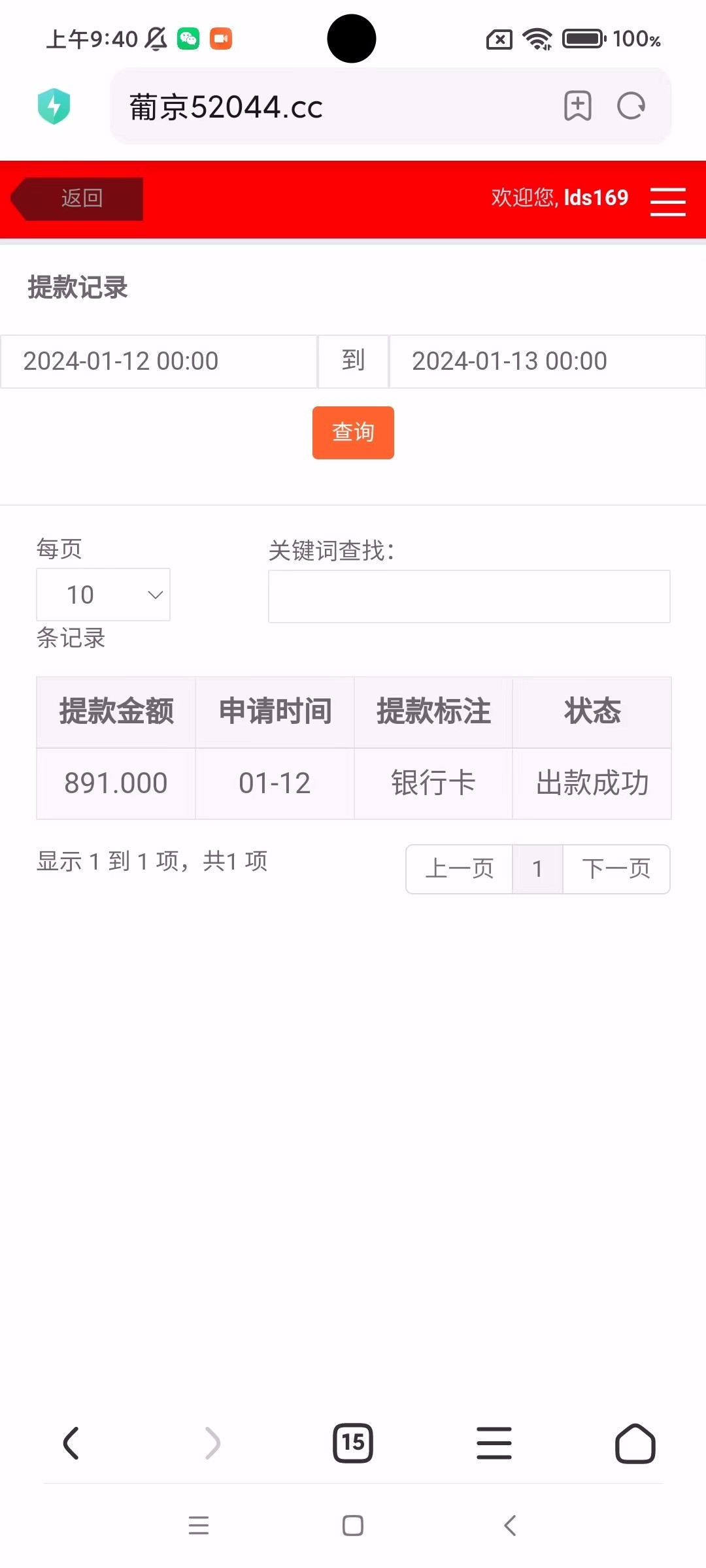Open the browser tabs switcher showing 15

pos(353,1443)
